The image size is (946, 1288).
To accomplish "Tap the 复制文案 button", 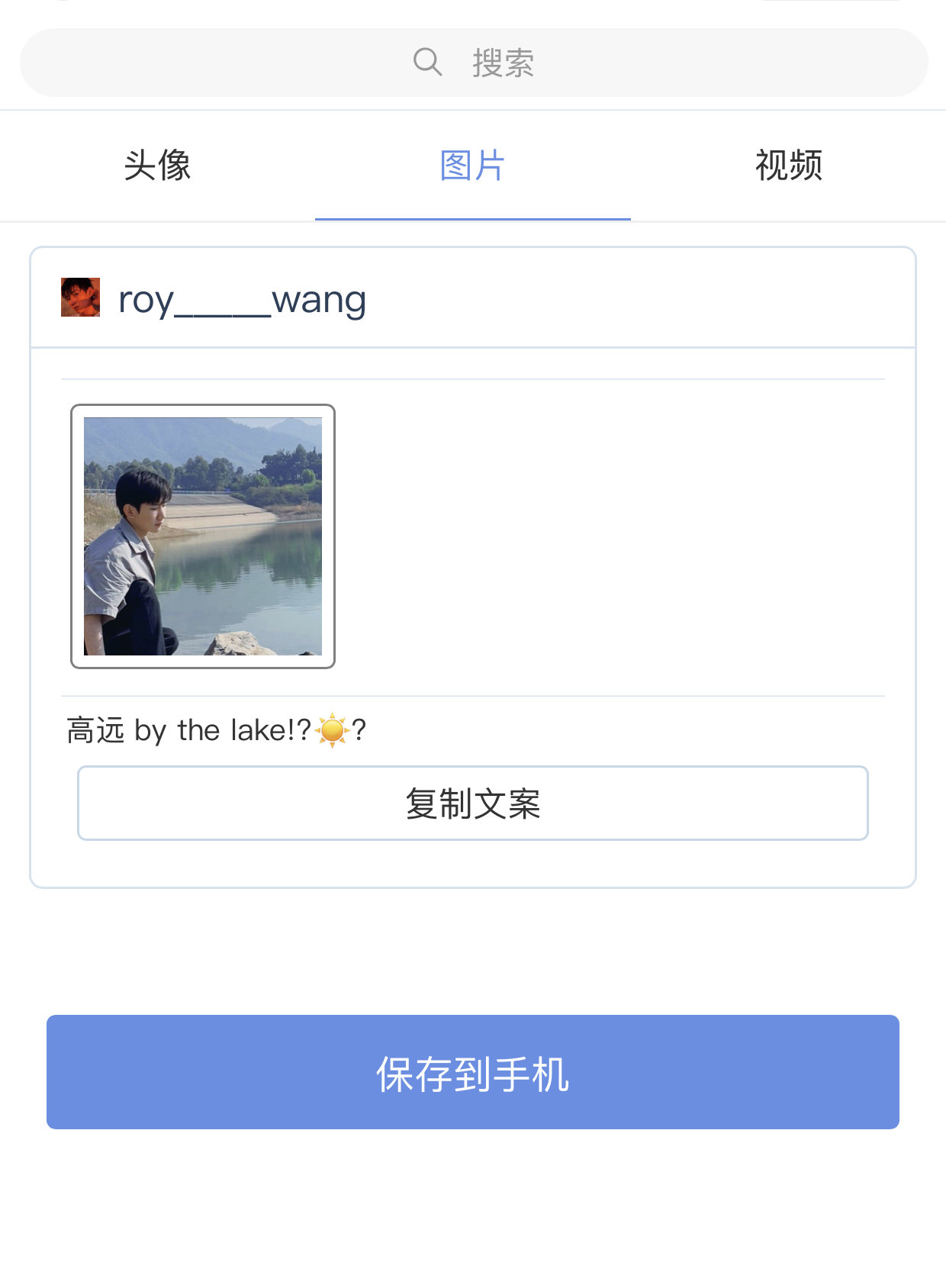I will coord(472,803).
